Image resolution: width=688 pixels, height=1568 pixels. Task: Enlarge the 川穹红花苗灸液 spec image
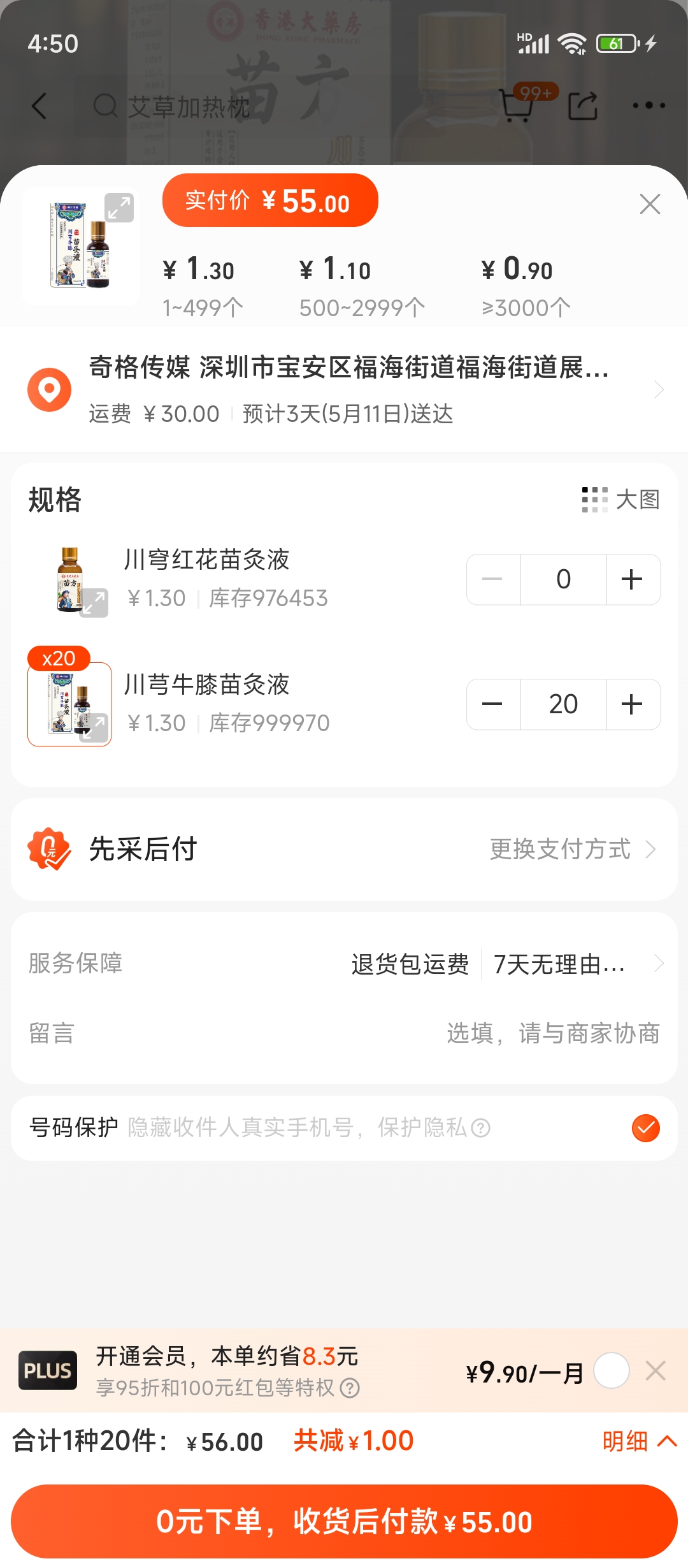pos(94,602)
